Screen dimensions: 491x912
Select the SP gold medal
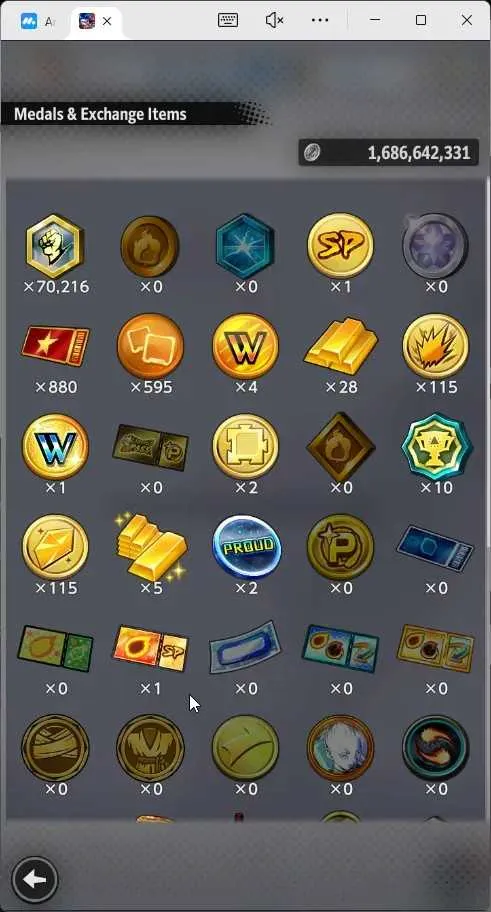(x=340, y=245)
